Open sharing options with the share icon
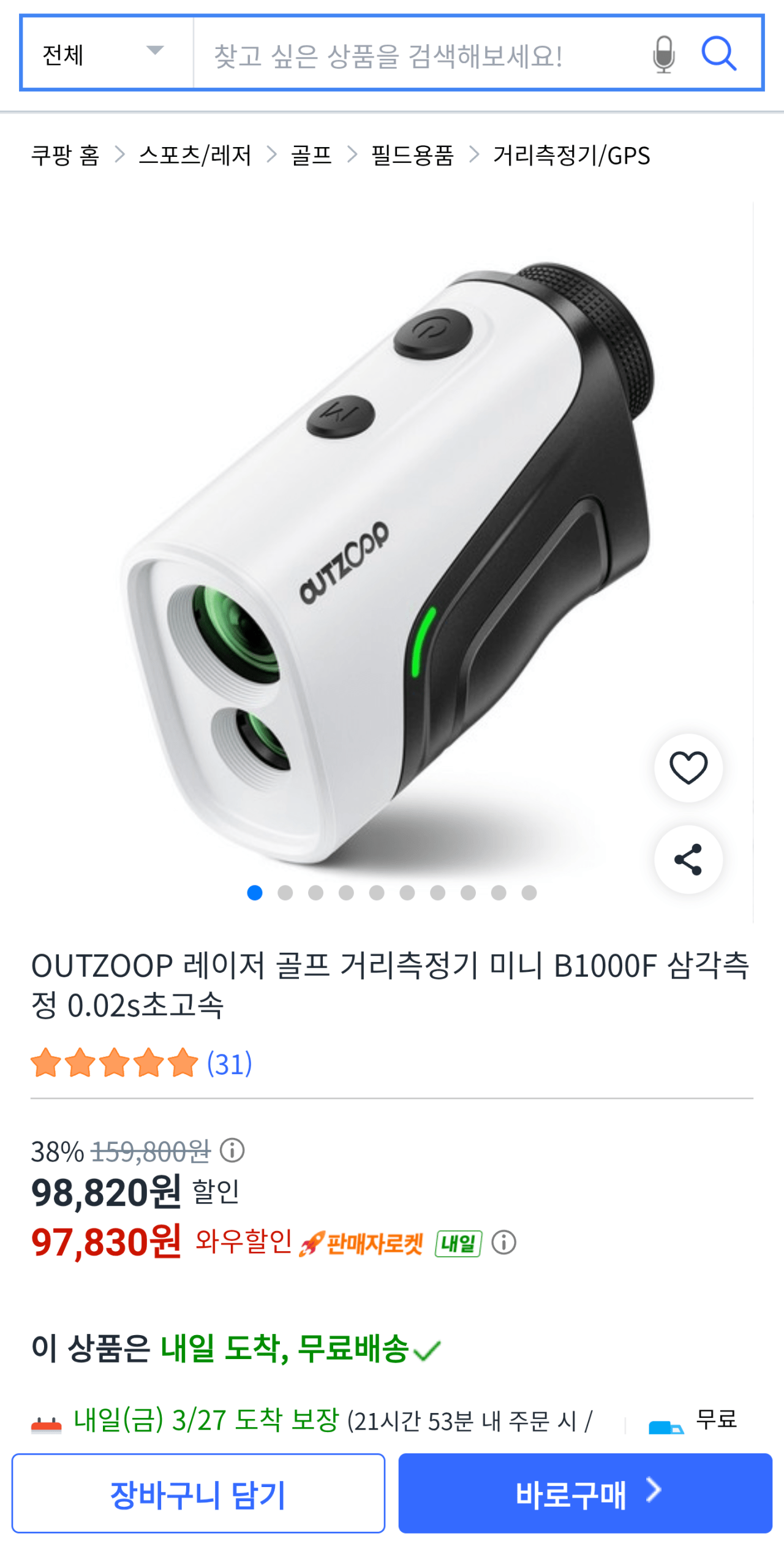 pos(687,860)
